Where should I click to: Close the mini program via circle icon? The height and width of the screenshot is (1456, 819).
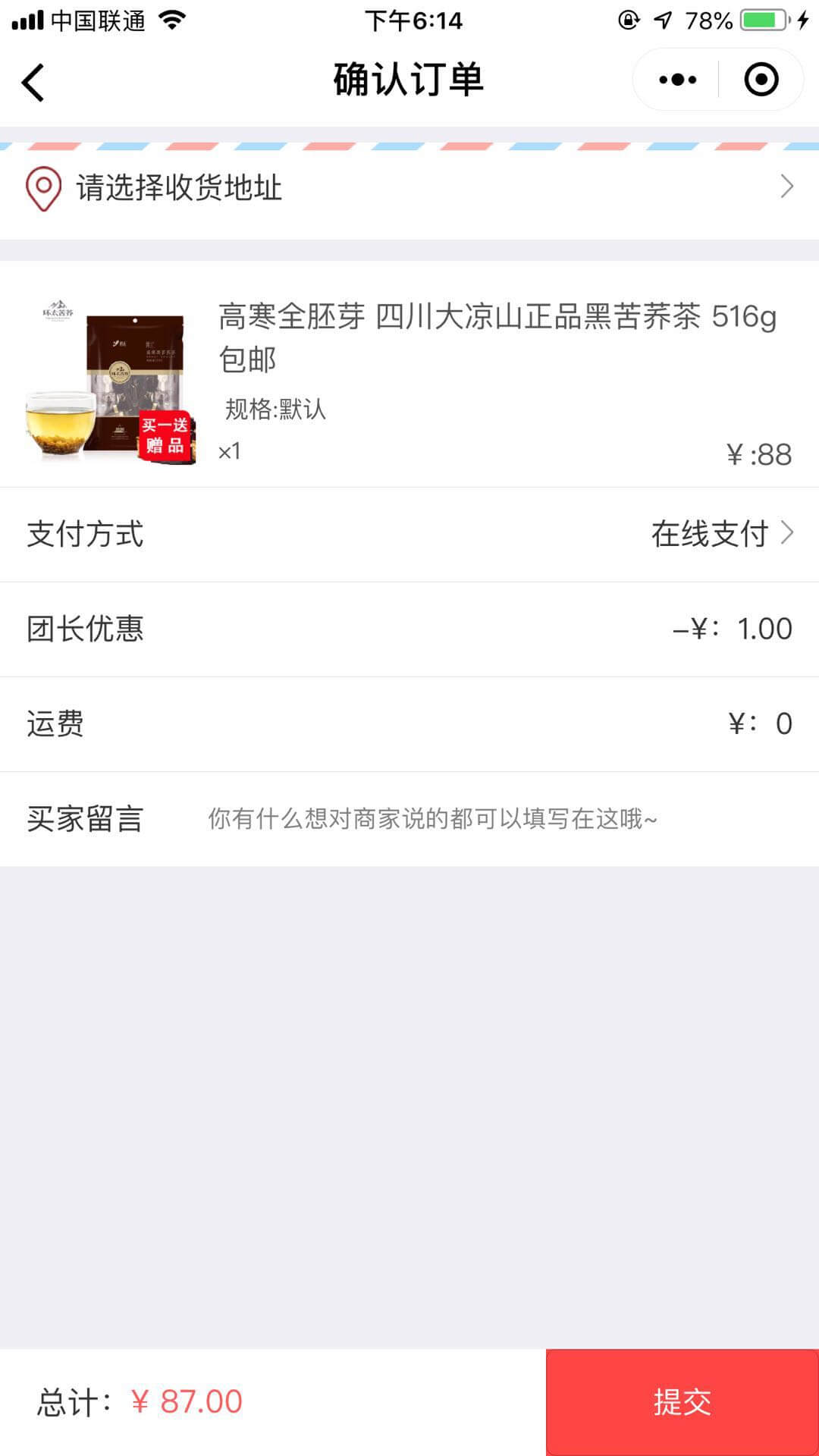click(x=761, y=80)
